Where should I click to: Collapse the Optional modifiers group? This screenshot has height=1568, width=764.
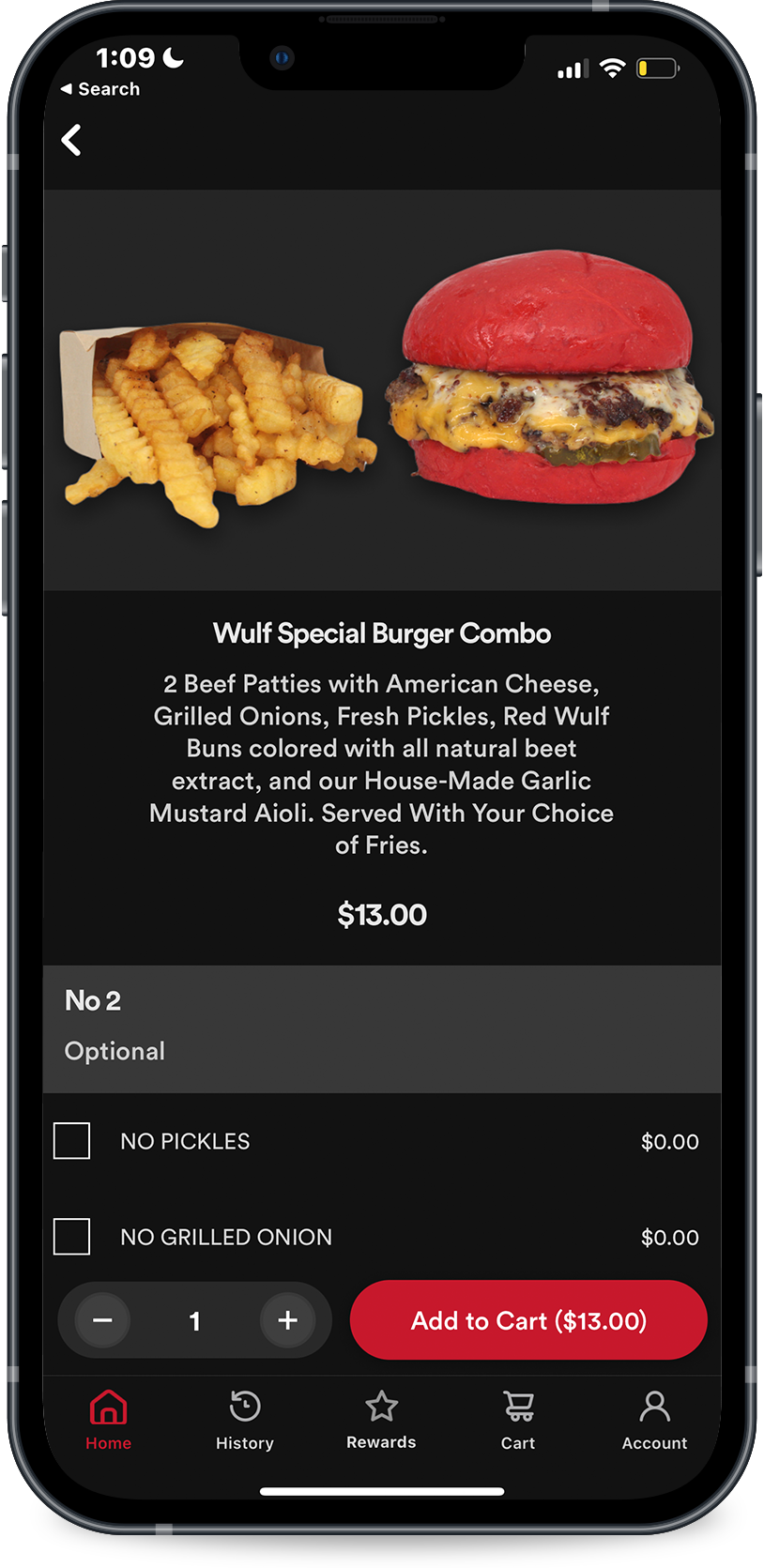coord(115,1051)
